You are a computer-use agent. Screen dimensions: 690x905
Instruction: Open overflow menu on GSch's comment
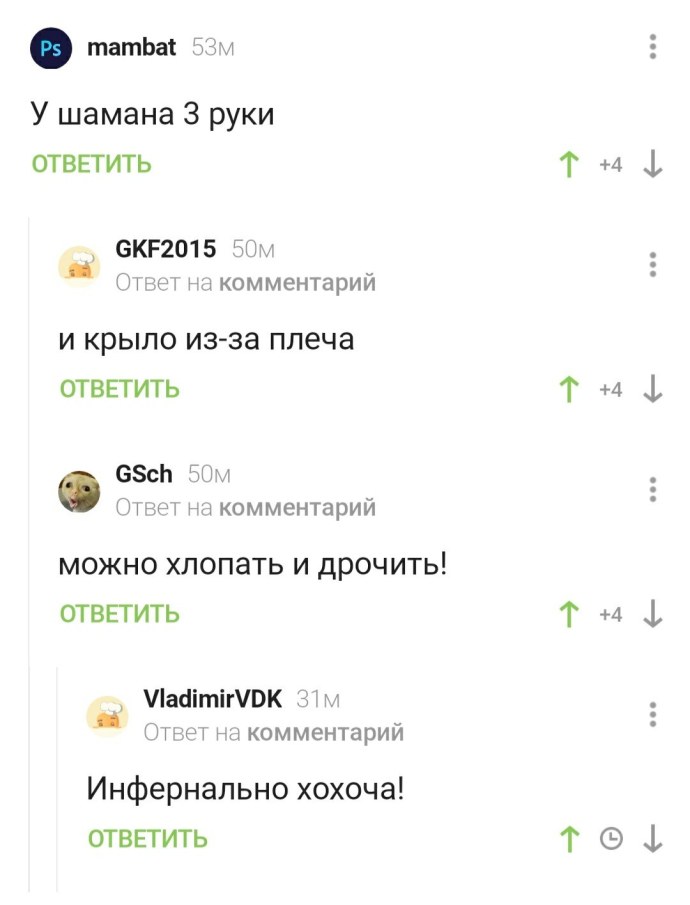(652, 490)
